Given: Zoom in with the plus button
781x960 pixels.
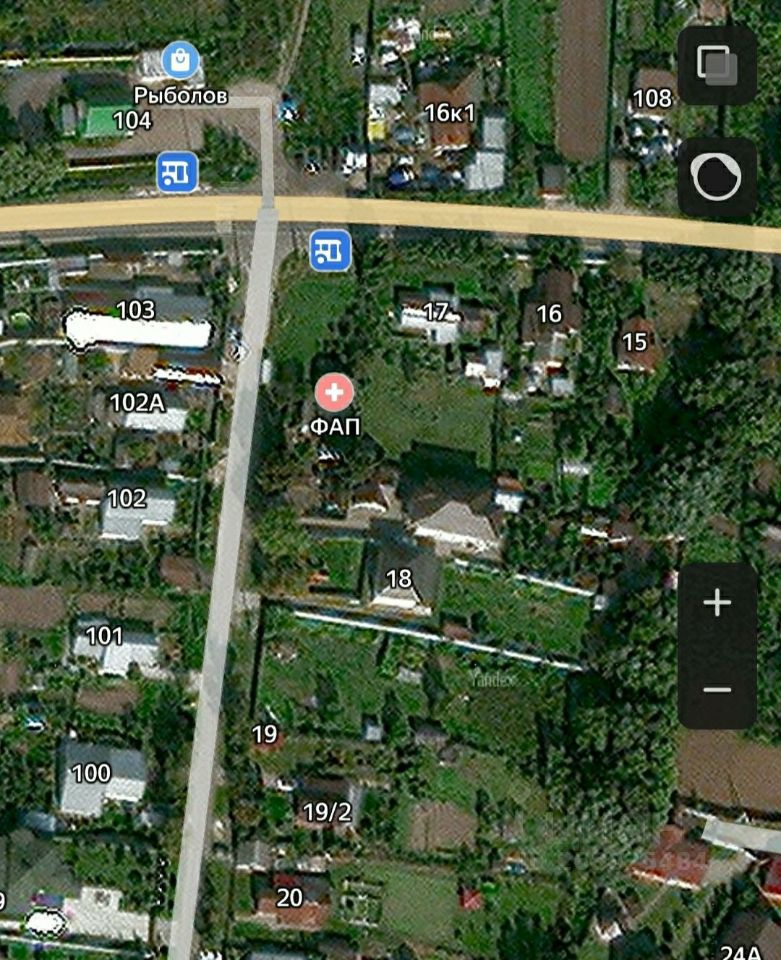Looking at the screenshot, I should [717, 603].
